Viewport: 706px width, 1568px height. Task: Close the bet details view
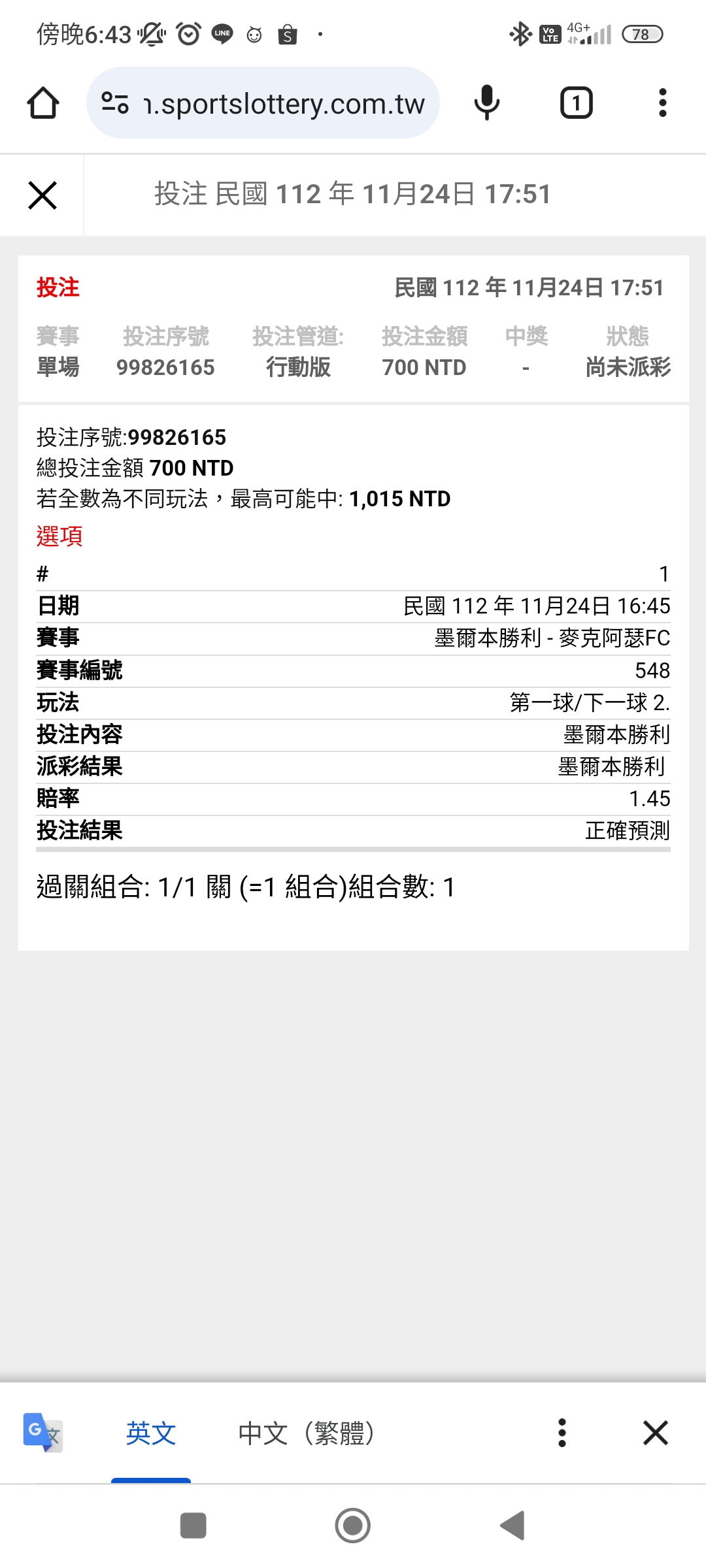[42, 195]
